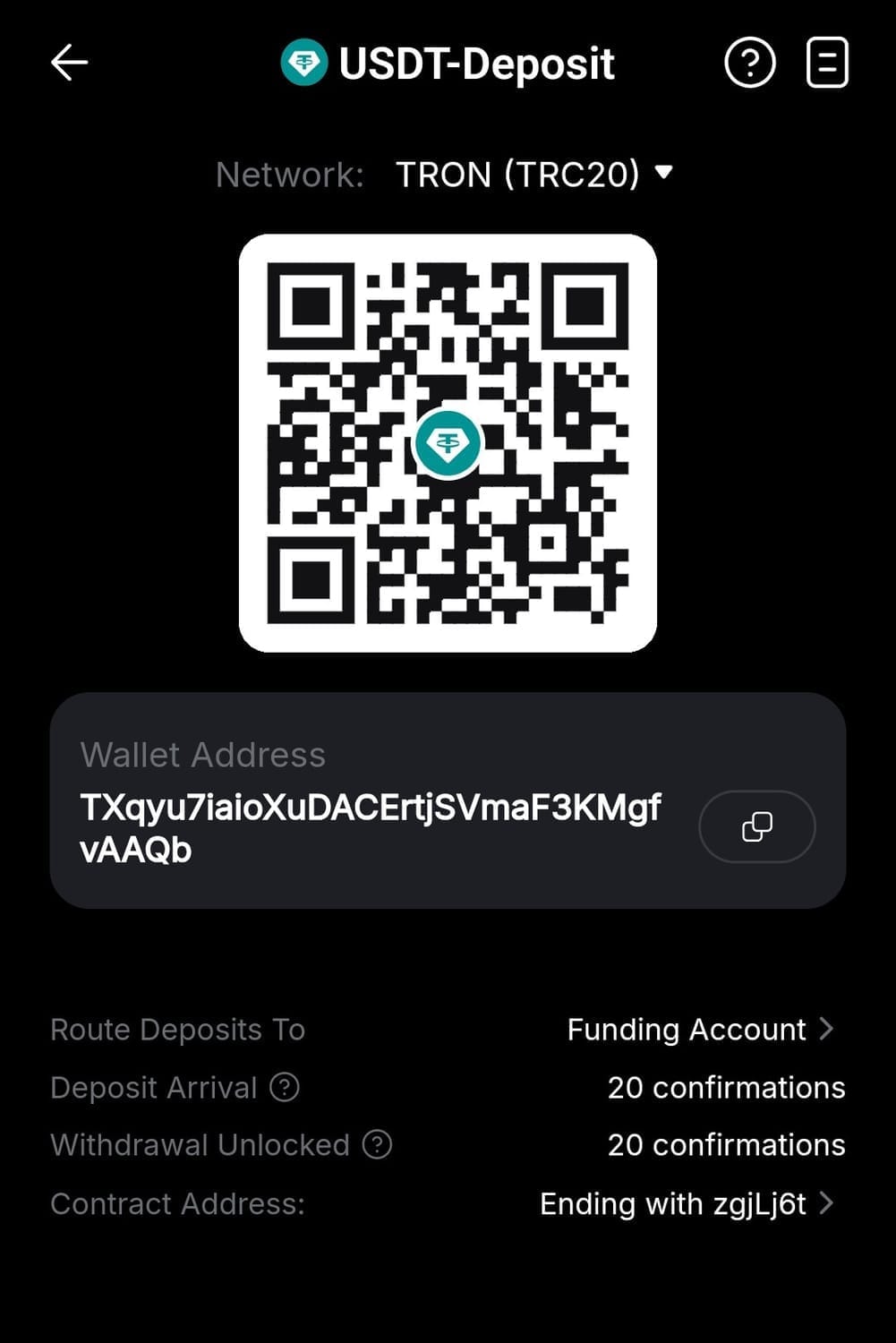Show info about Deposit Arrival
896x1343 pixels.
(x=285, y=1087)
